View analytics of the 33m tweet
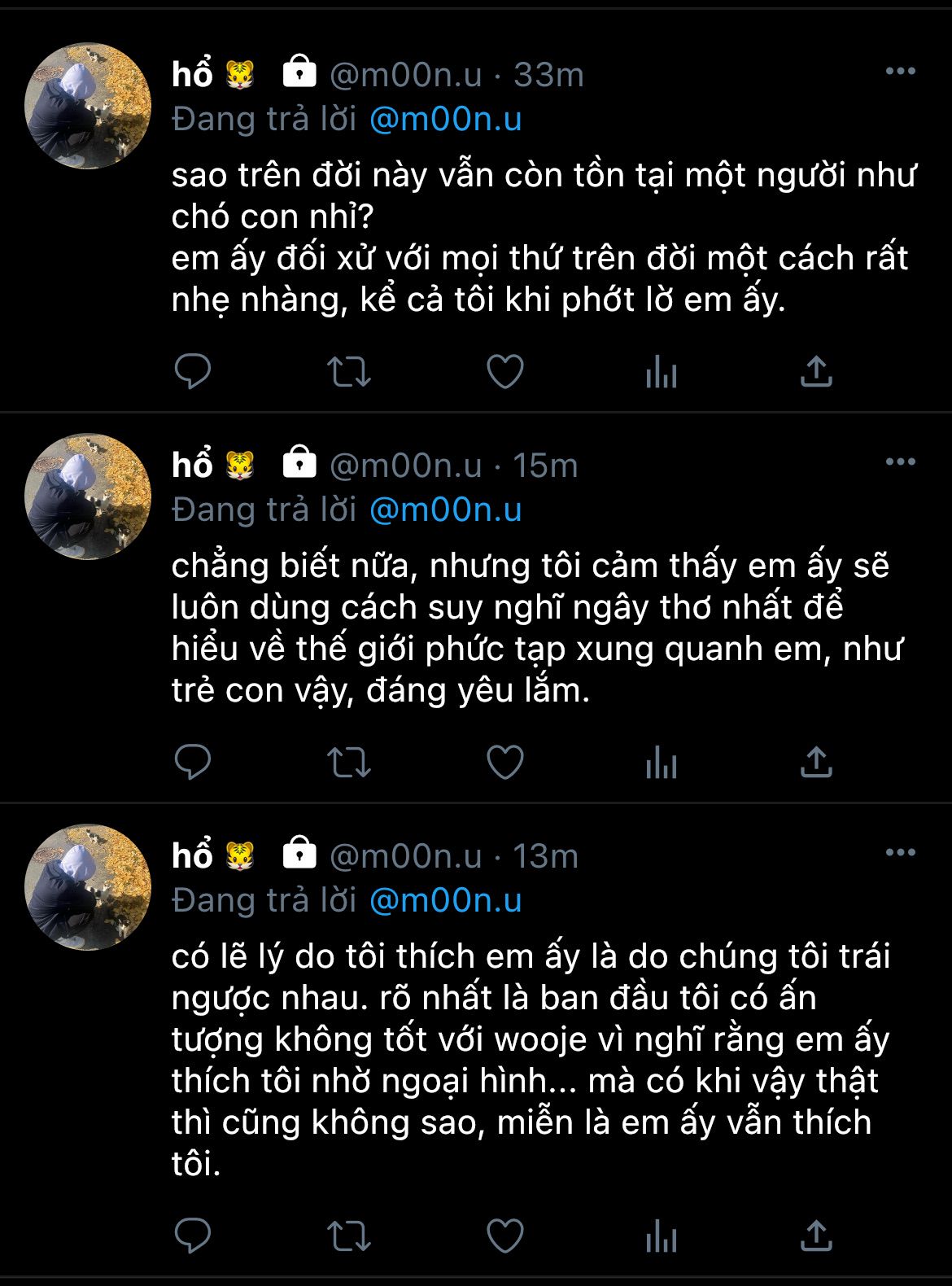This screenshot has width=952, height=1286. (x=661, y=373)
